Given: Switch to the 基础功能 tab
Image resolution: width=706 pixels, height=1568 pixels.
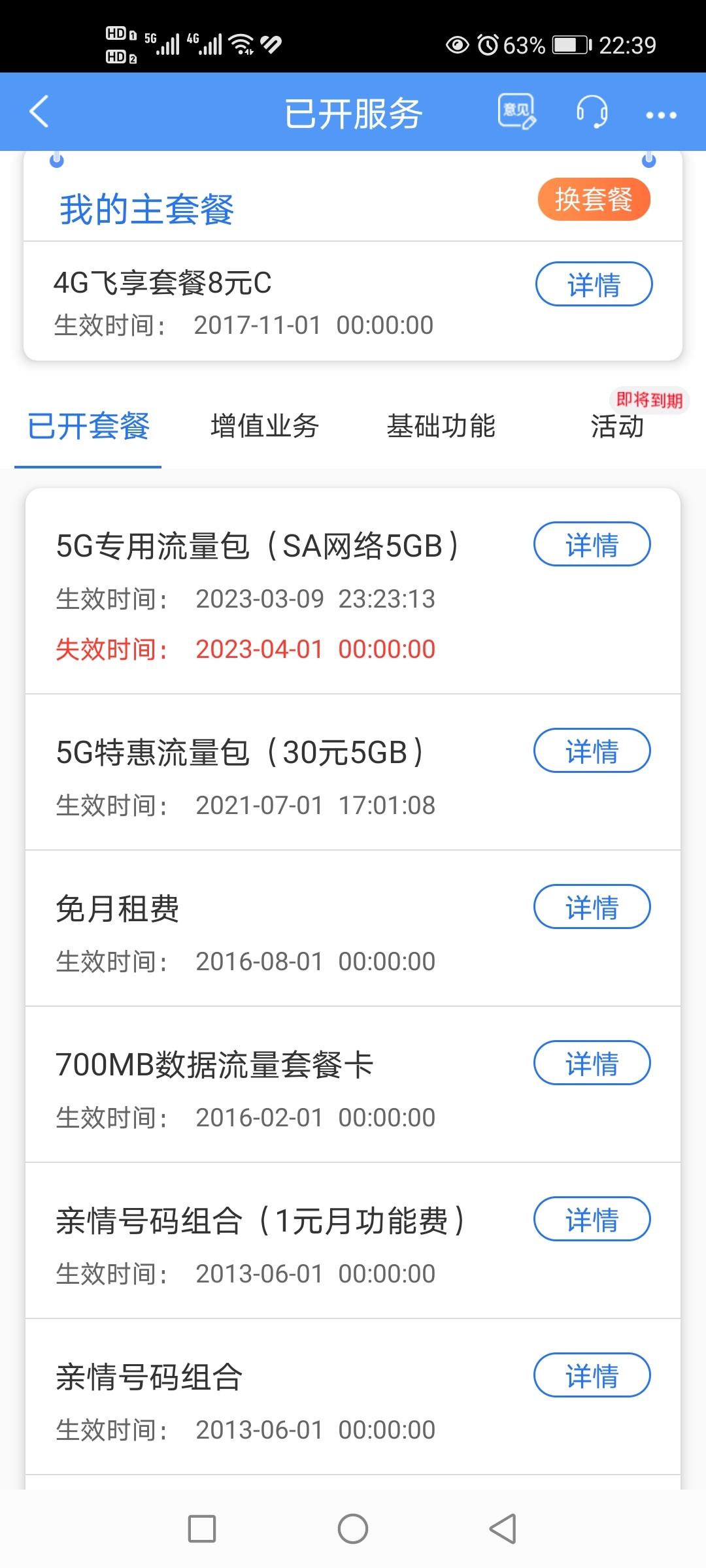Looking at the screenshot, I should pyautogui.click(x=441, y=426).
